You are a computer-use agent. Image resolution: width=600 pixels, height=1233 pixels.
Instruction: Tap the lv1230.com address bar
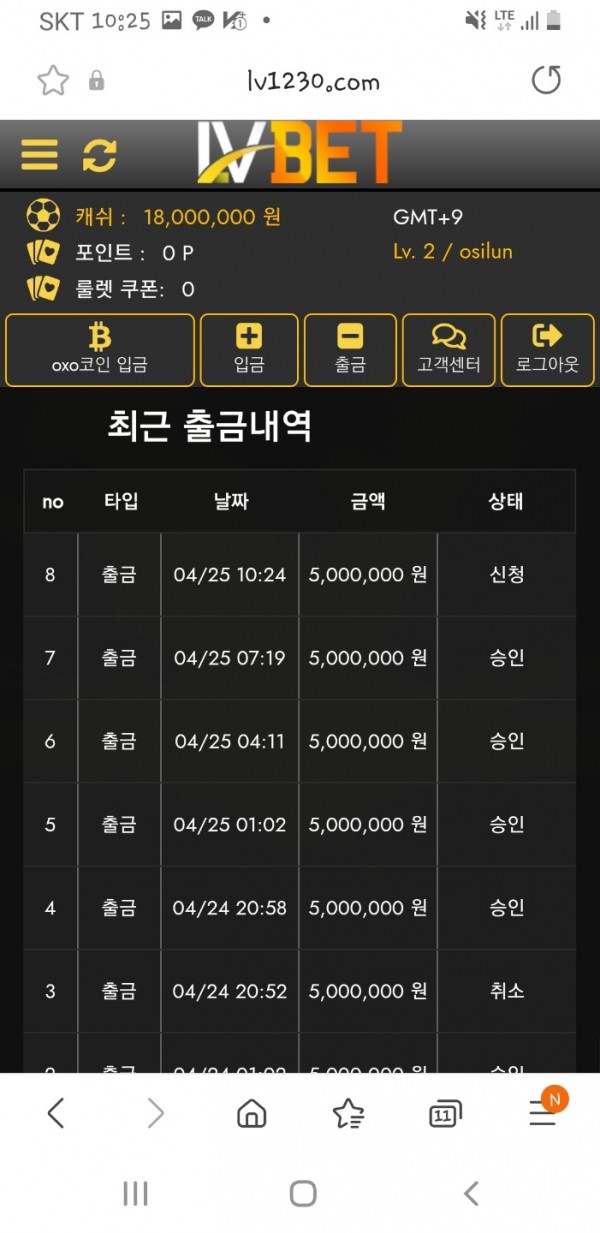coord(312,81)
